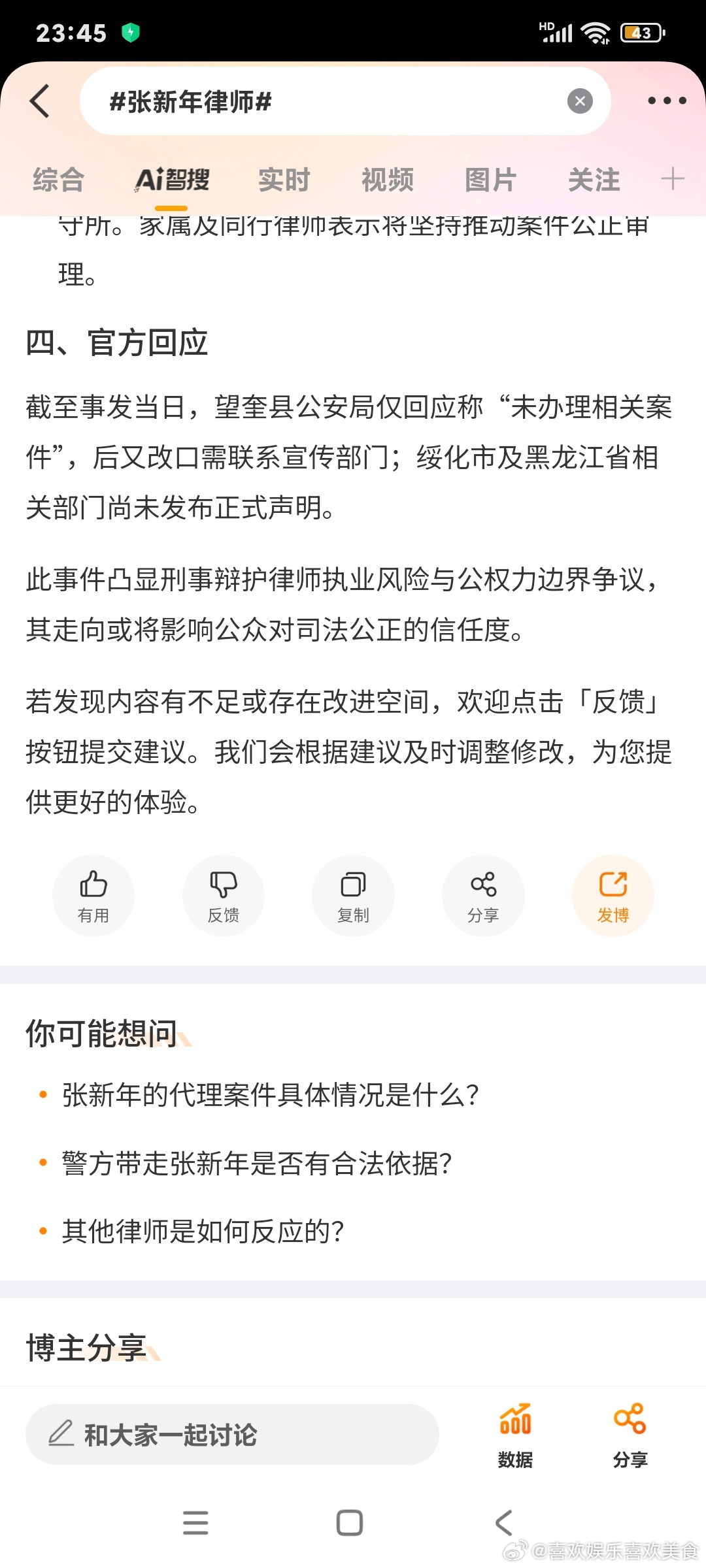Switch to the 图片 tab
The image size is (706, 1568).
(491, 180)
